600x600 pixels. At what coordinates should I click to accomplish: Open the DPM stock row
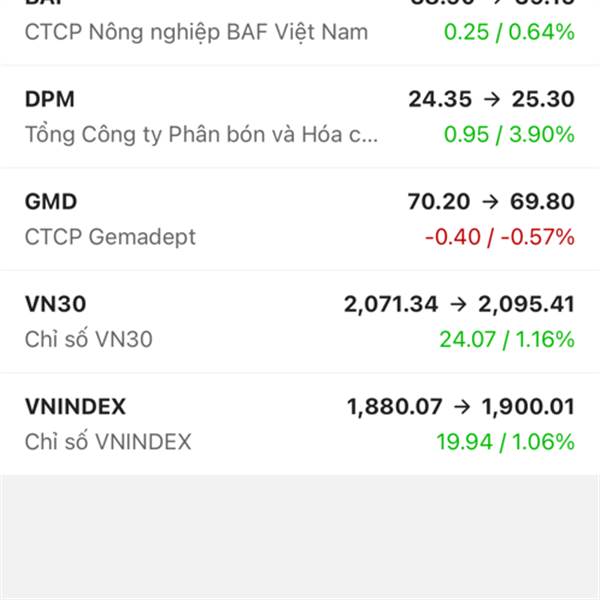point(300,117)
